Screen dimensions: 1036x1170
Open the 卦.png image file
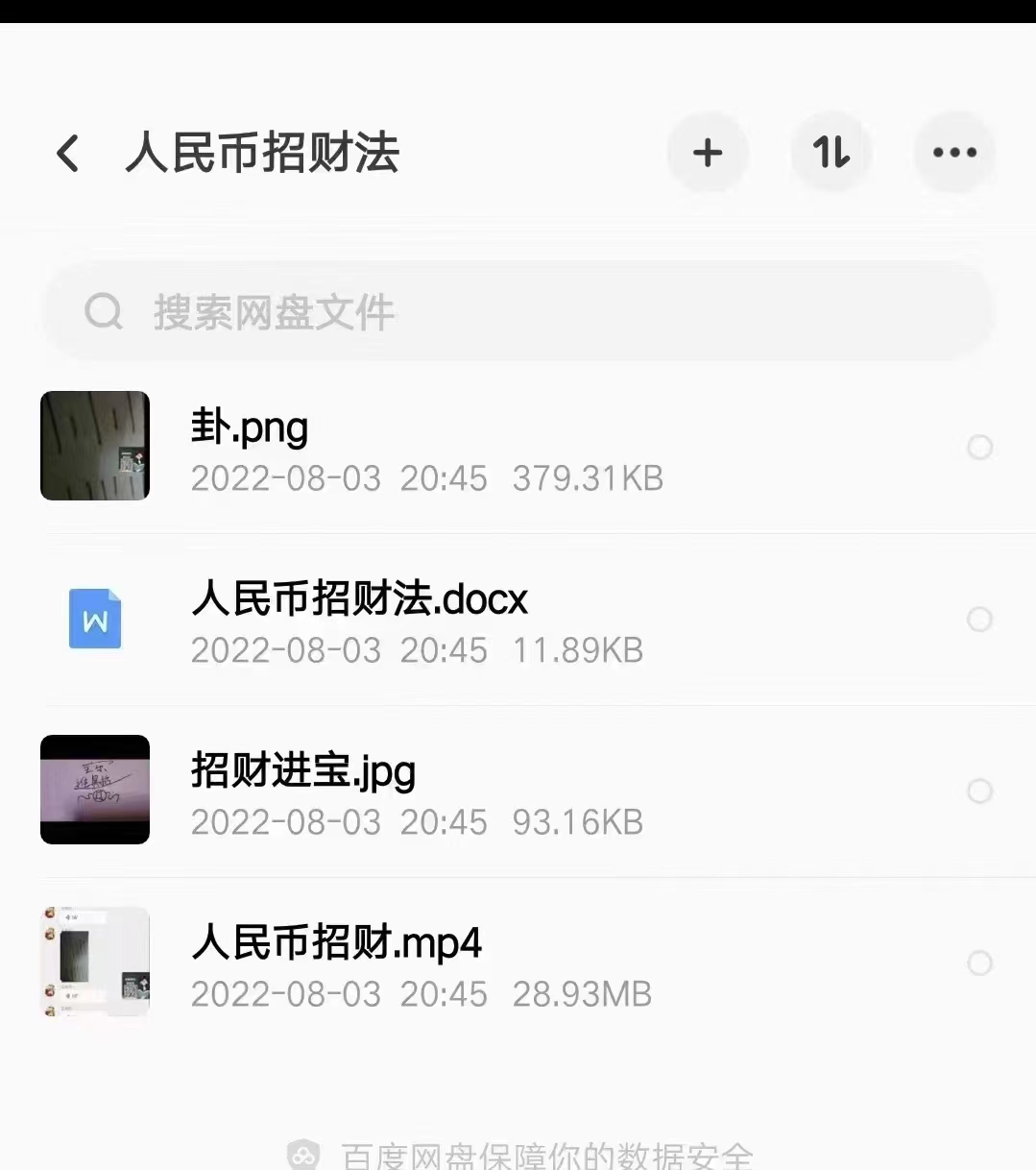point(250,428)
